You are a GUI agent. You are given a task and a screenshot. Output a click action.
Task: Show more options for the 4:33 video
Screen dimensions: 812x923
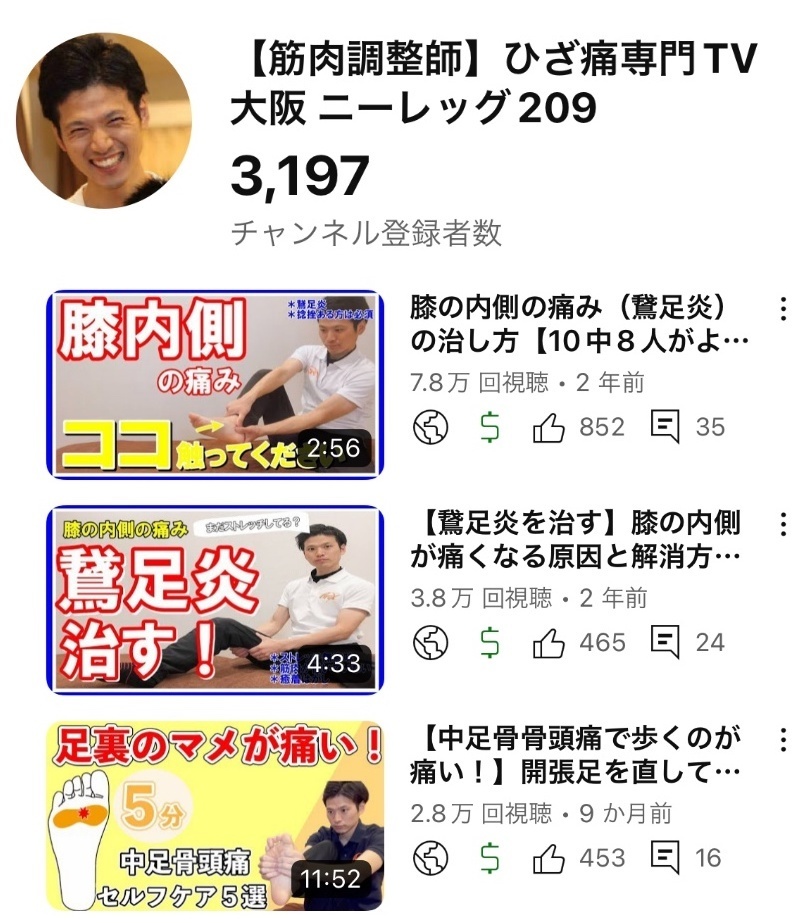(782, 524)
